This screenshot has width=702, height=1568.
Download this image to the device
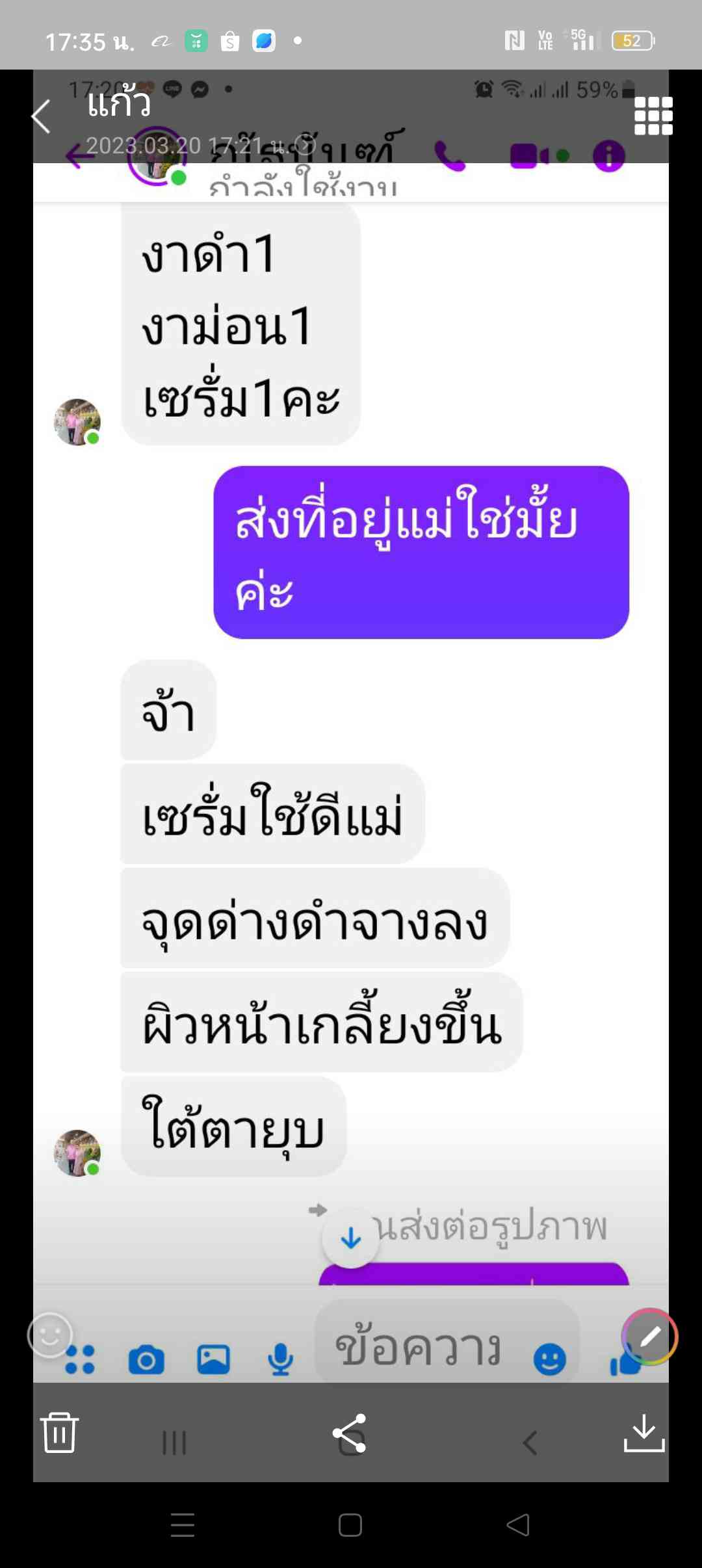[643, 1432]
